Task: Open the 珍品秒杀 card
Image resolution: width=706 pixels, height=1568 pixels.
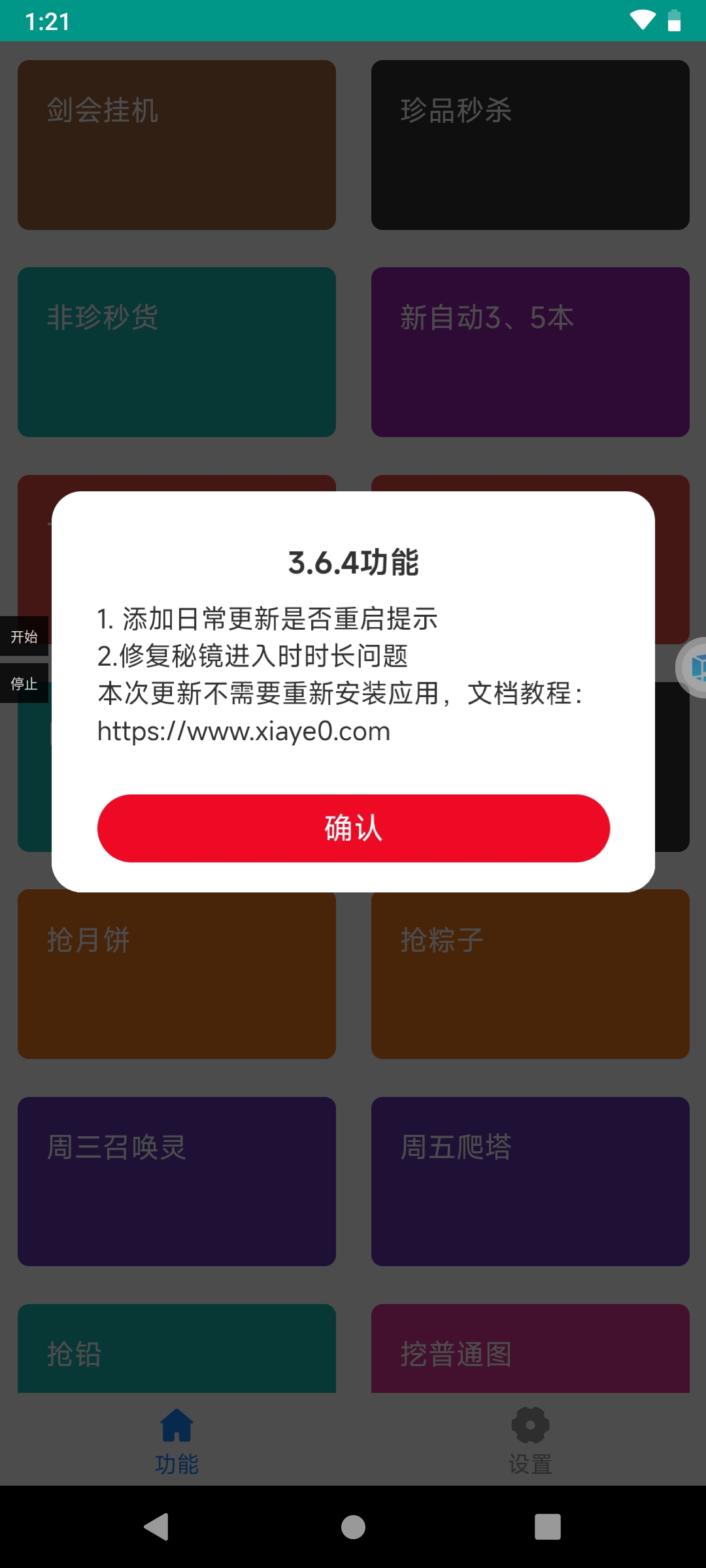Action: click(530, 145)
